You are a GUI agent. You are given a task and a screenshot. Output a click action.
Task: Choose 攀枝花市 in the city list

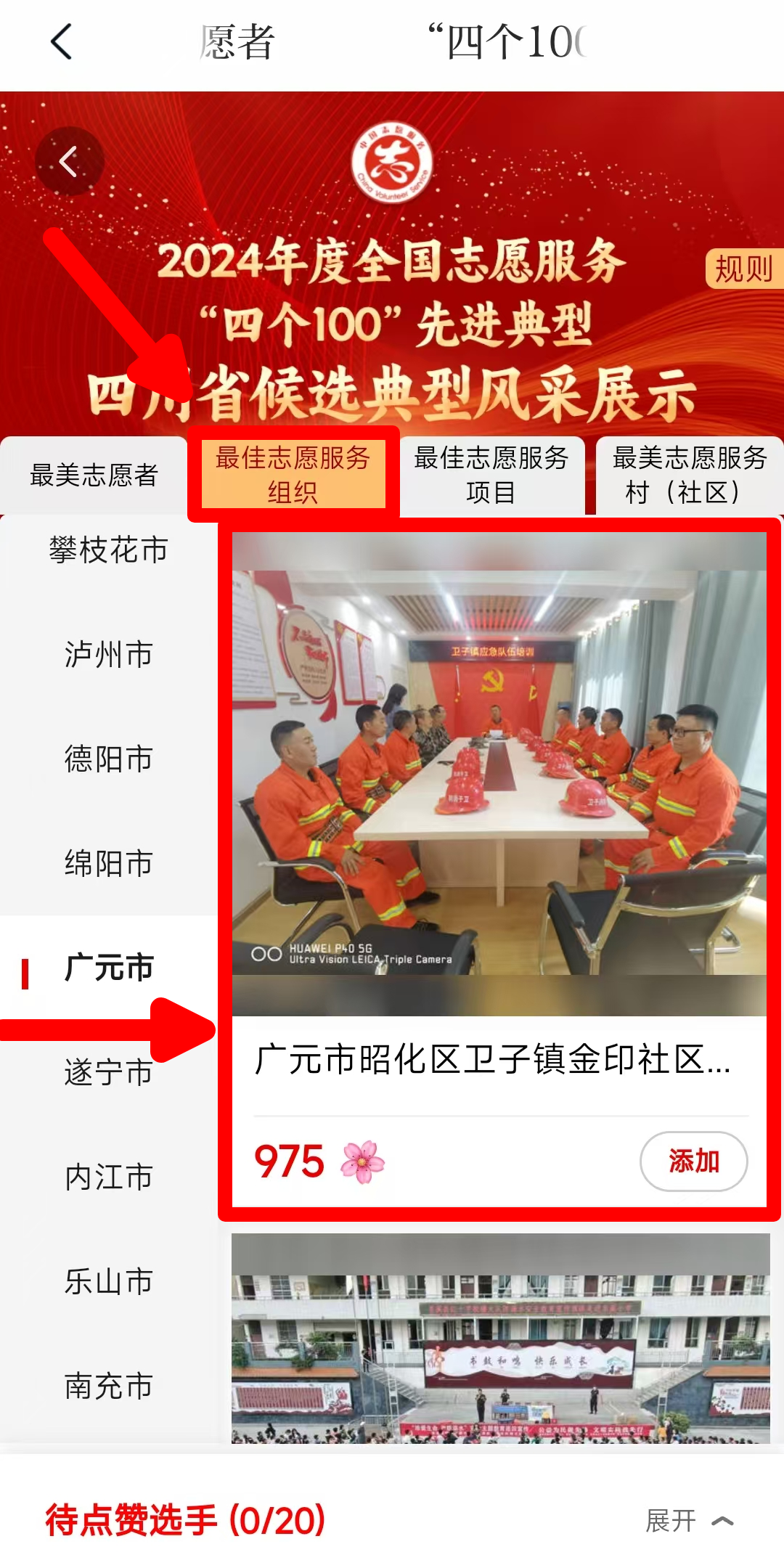(108, 550)
